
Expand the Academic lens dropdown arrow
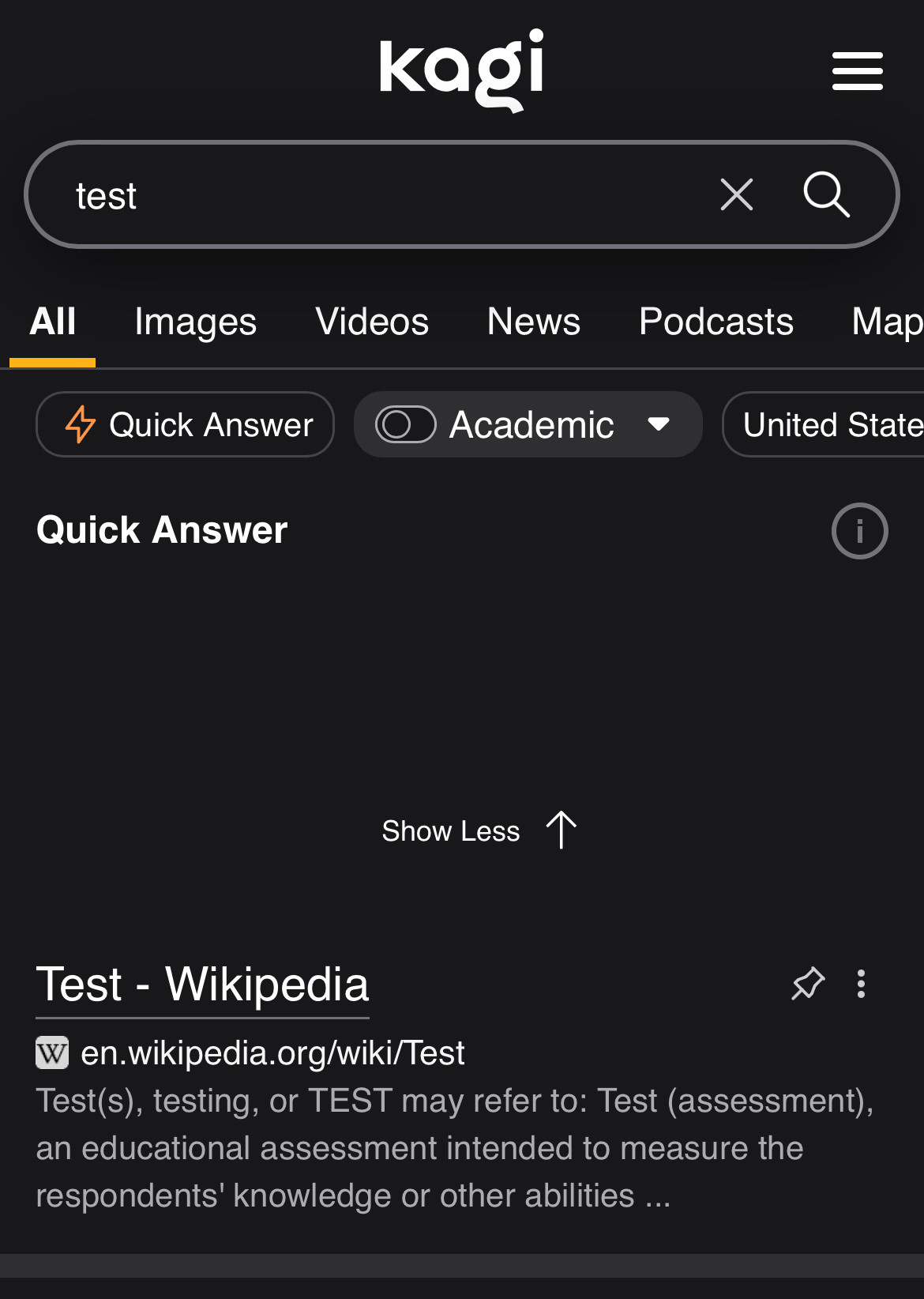click(659, 424)
